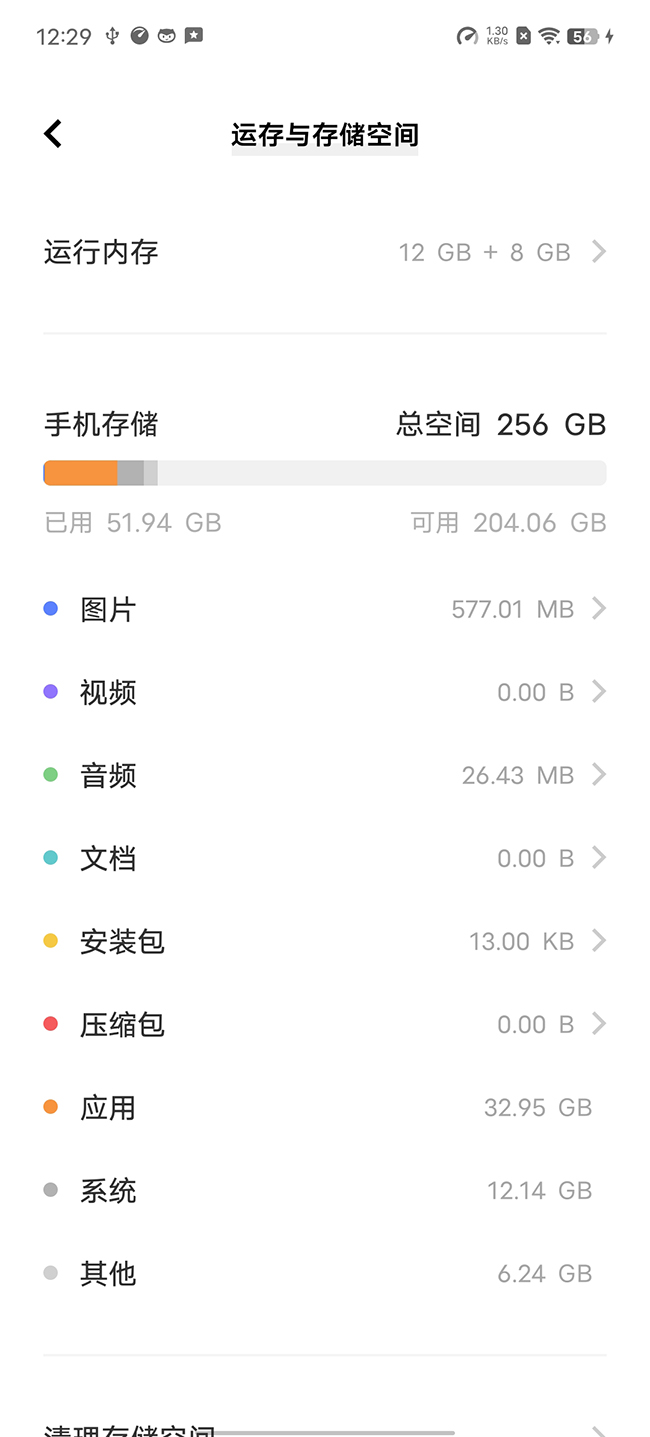Open the 图片 storage category
Screen dimensions: 650x1437
(325, 609)
